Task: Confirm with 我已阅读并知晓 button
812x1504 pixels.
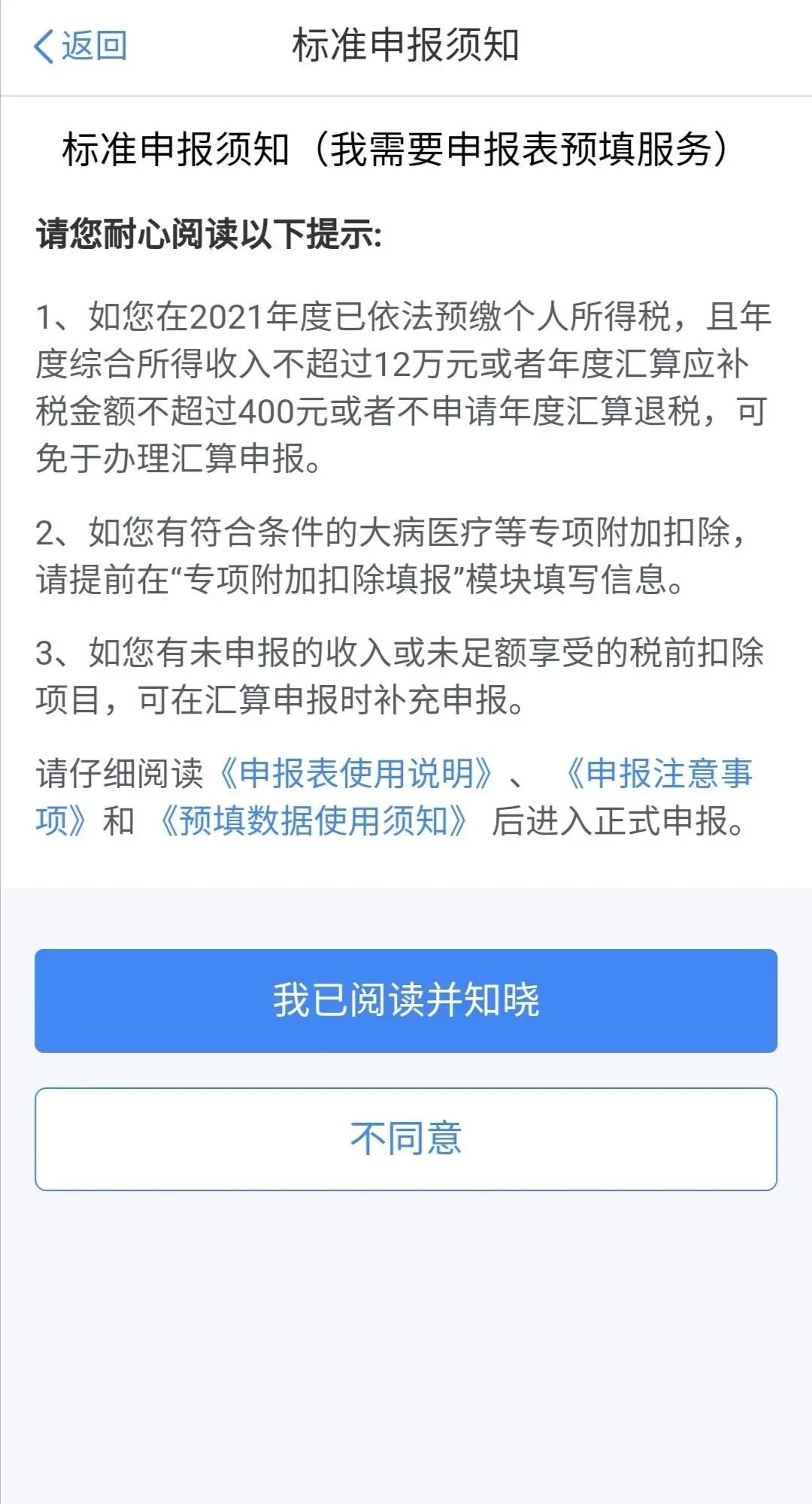Action: (406, 1001)
